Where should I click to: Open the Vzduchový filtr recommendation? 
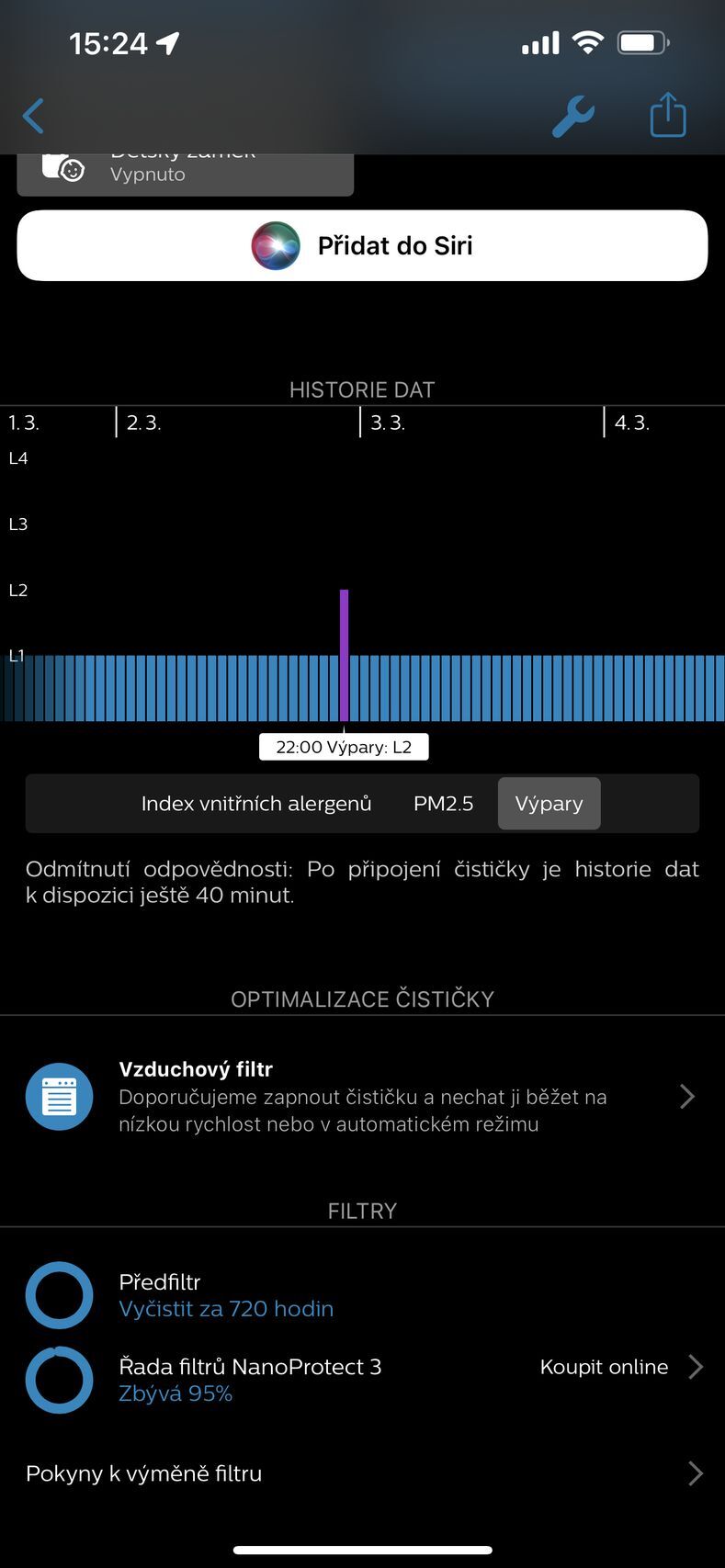[362, 1097]
